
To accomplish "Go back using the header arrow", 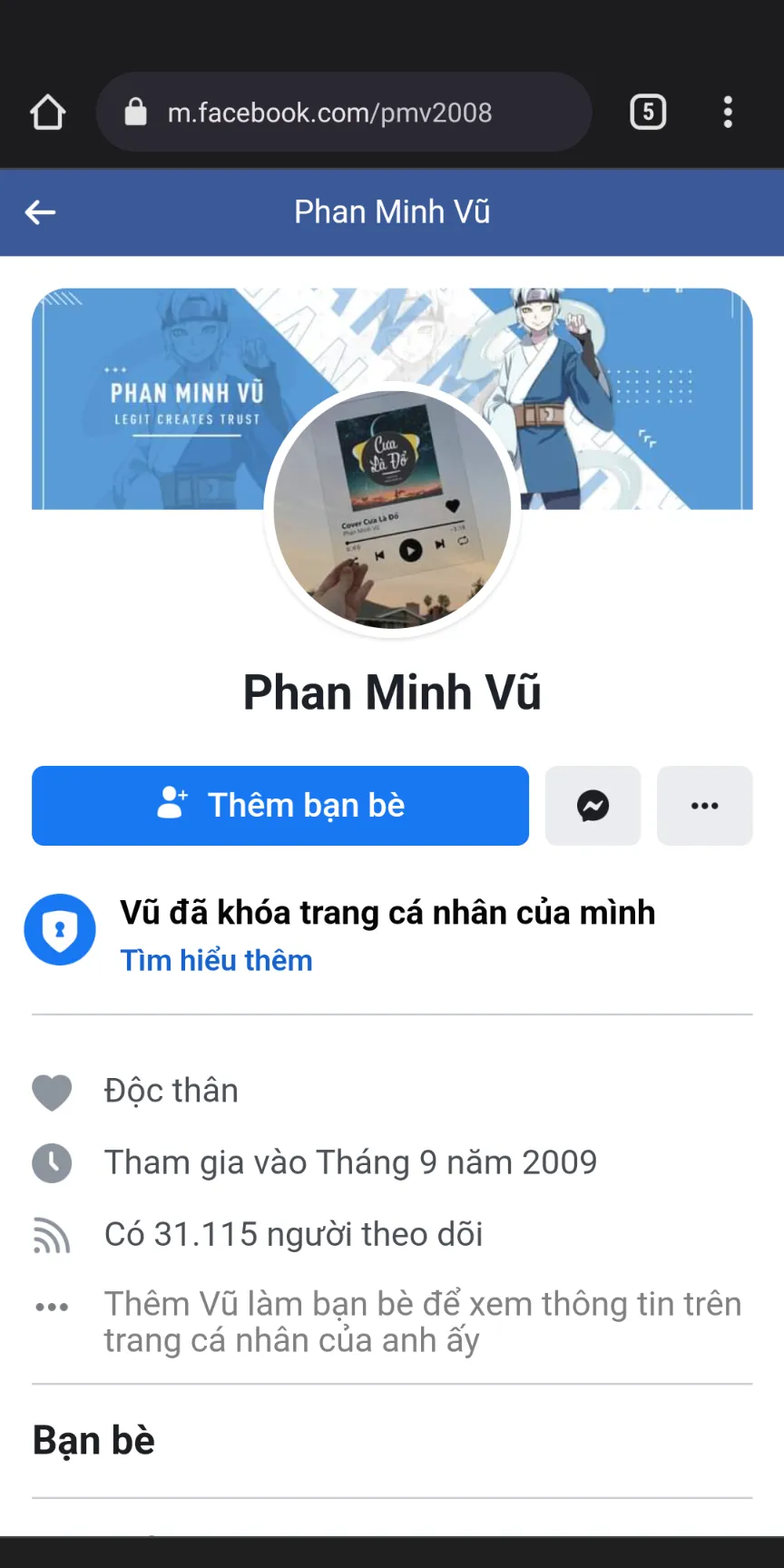I will 40,212.
